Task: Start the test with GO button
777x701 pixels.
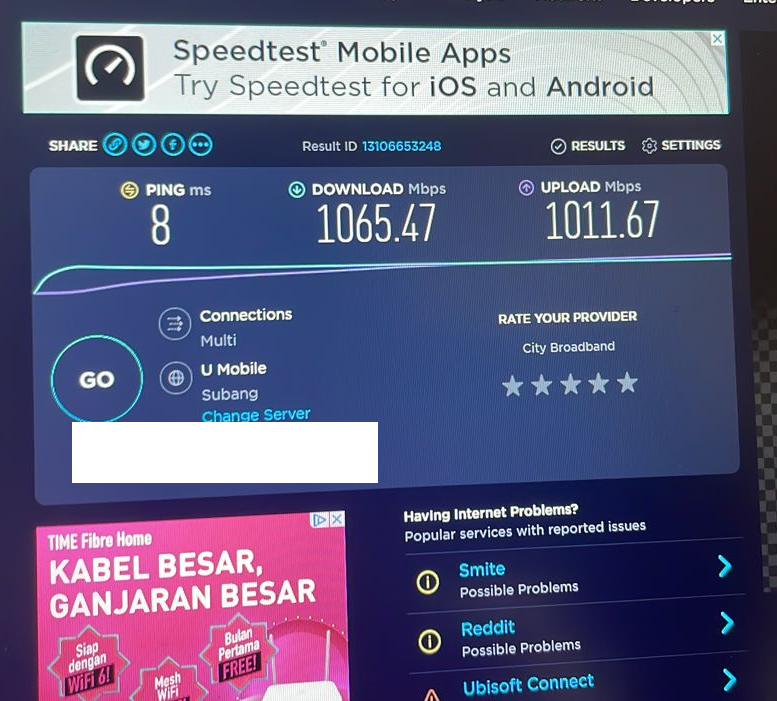Action: tap(96, 379)
